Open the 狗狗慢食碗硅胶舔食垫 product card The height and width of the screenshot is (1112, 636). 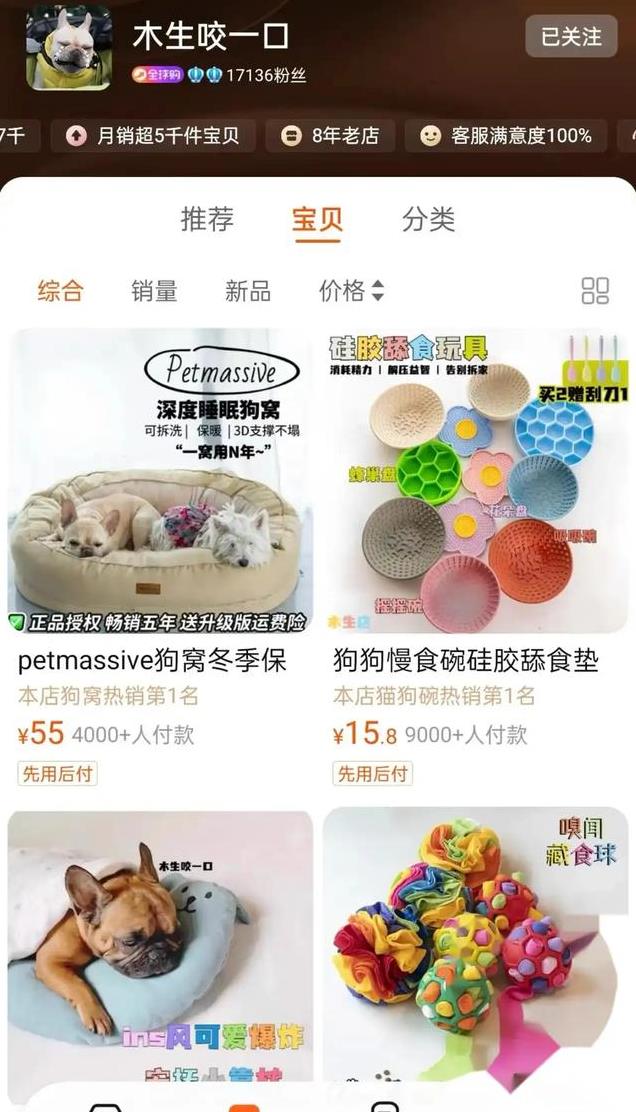click(x=475, y=559)
